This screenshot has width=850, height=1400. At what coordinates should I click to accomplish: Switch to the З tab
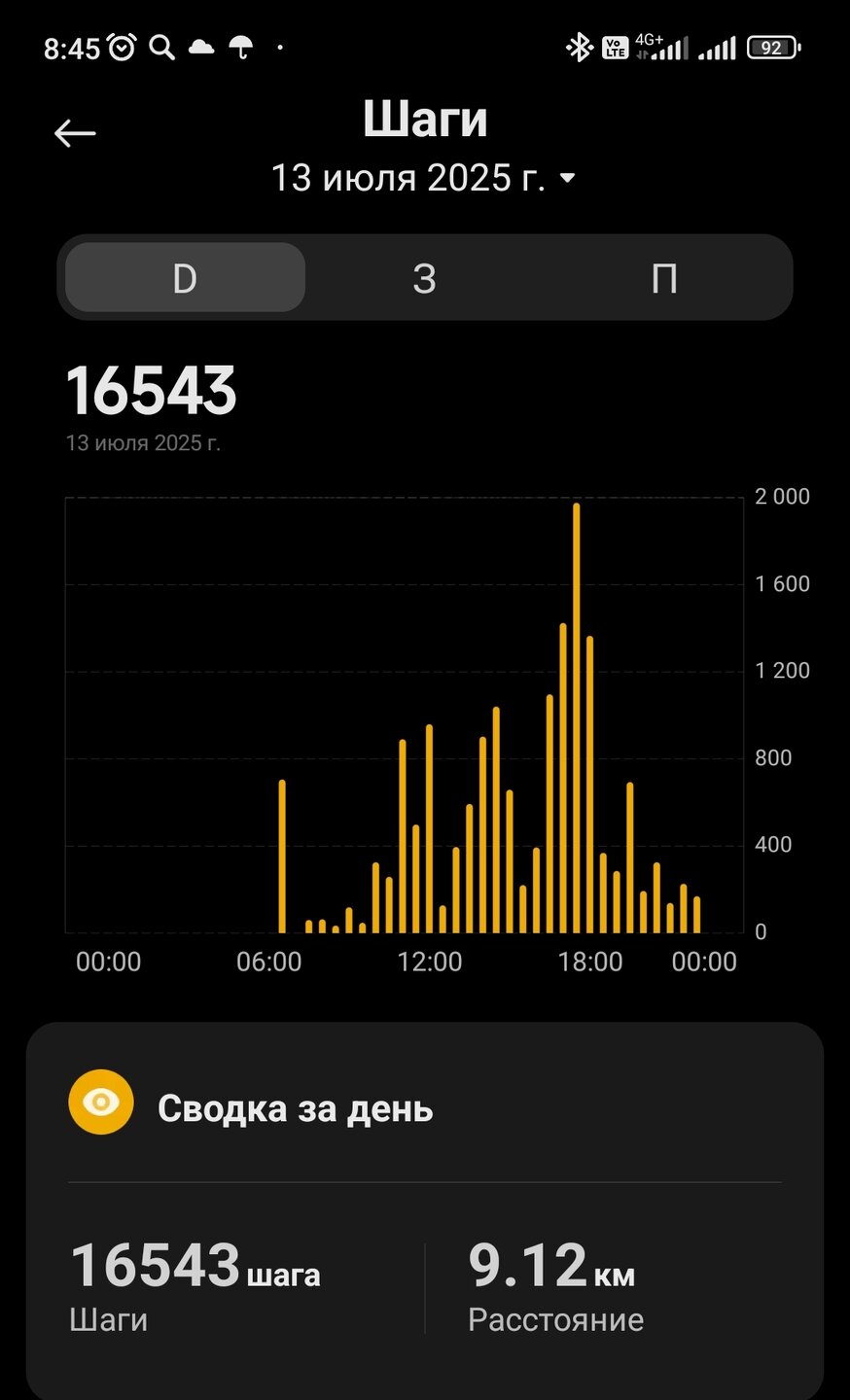coord(424,278)
